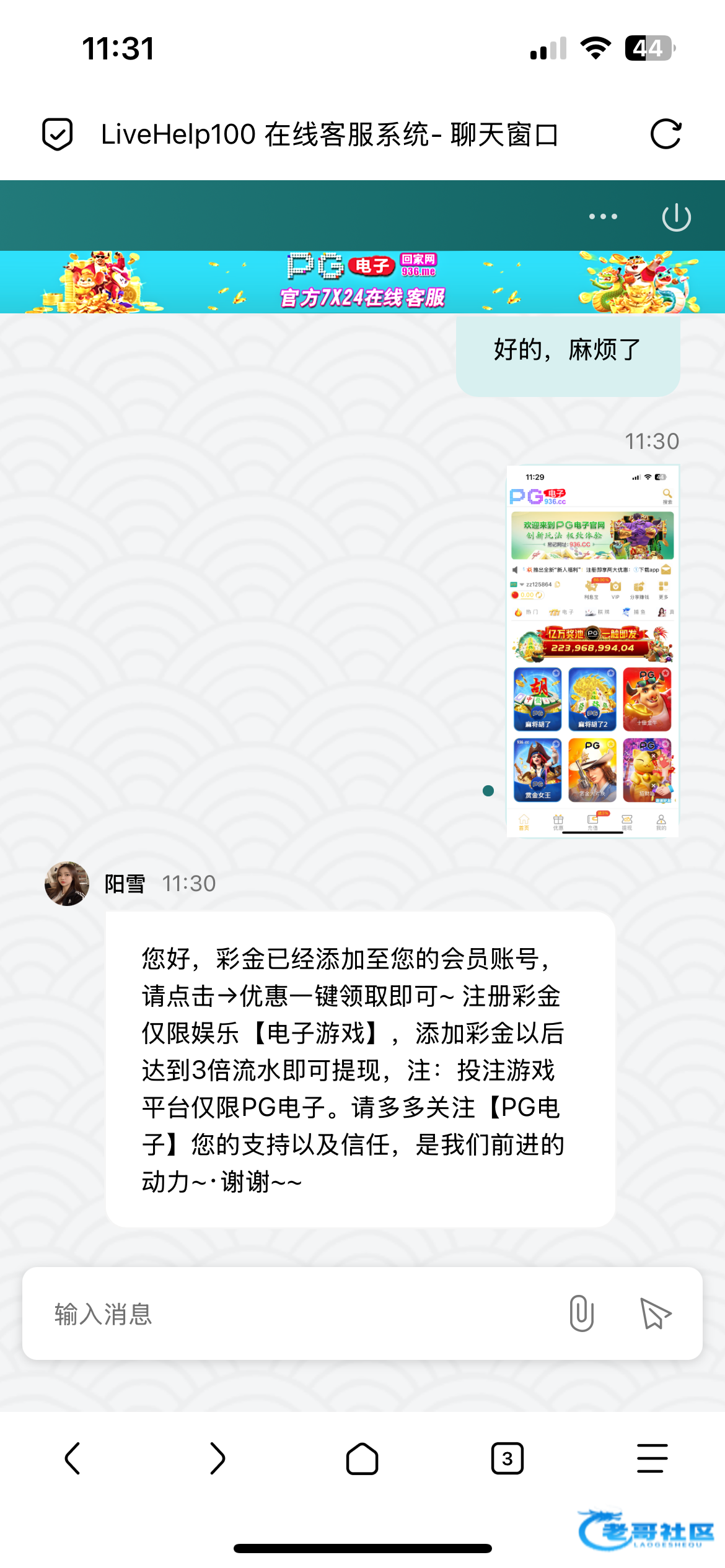
Task: Attach a file with the paperclip icon
Action: [581, 1313]
